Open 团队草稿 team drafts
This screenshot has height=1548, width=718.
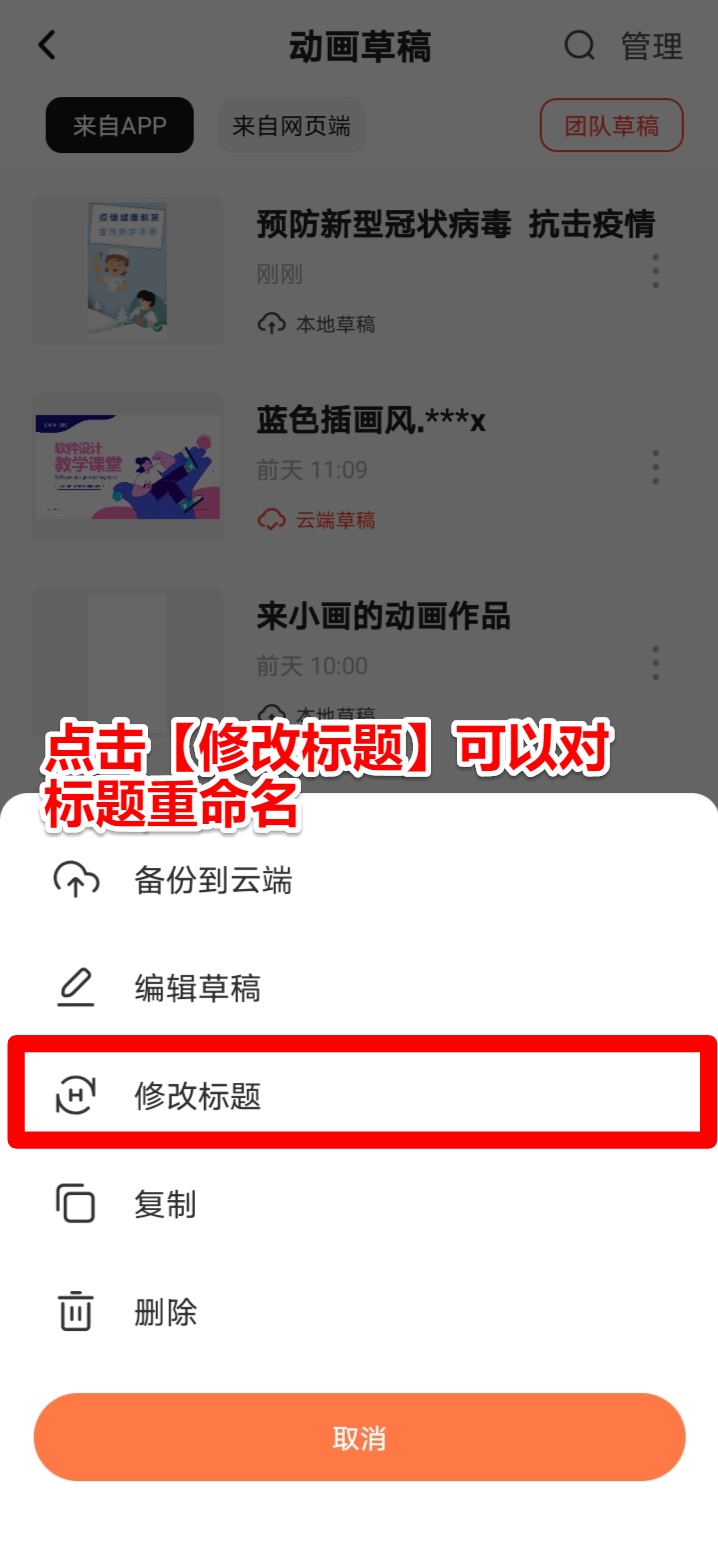pyautogui.click(x=611, y=126)
